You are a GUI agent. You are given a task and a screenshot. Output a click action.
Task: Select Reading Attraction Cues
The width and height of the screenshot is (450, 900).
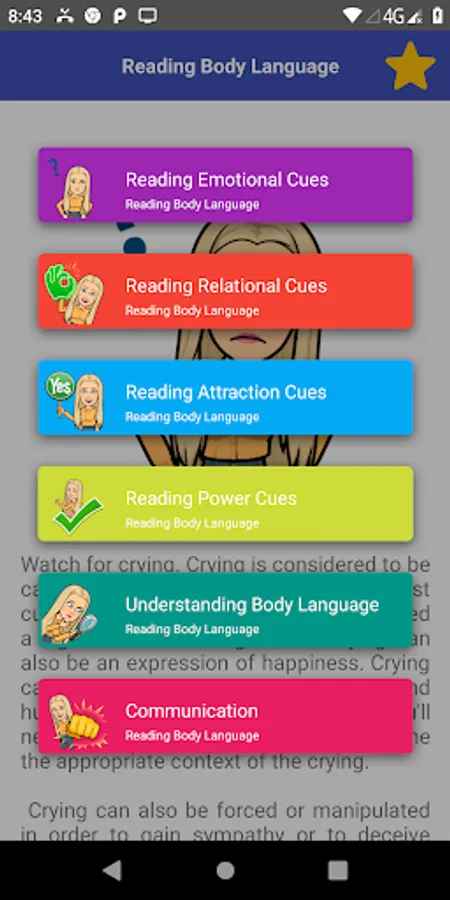coord(225,397)
